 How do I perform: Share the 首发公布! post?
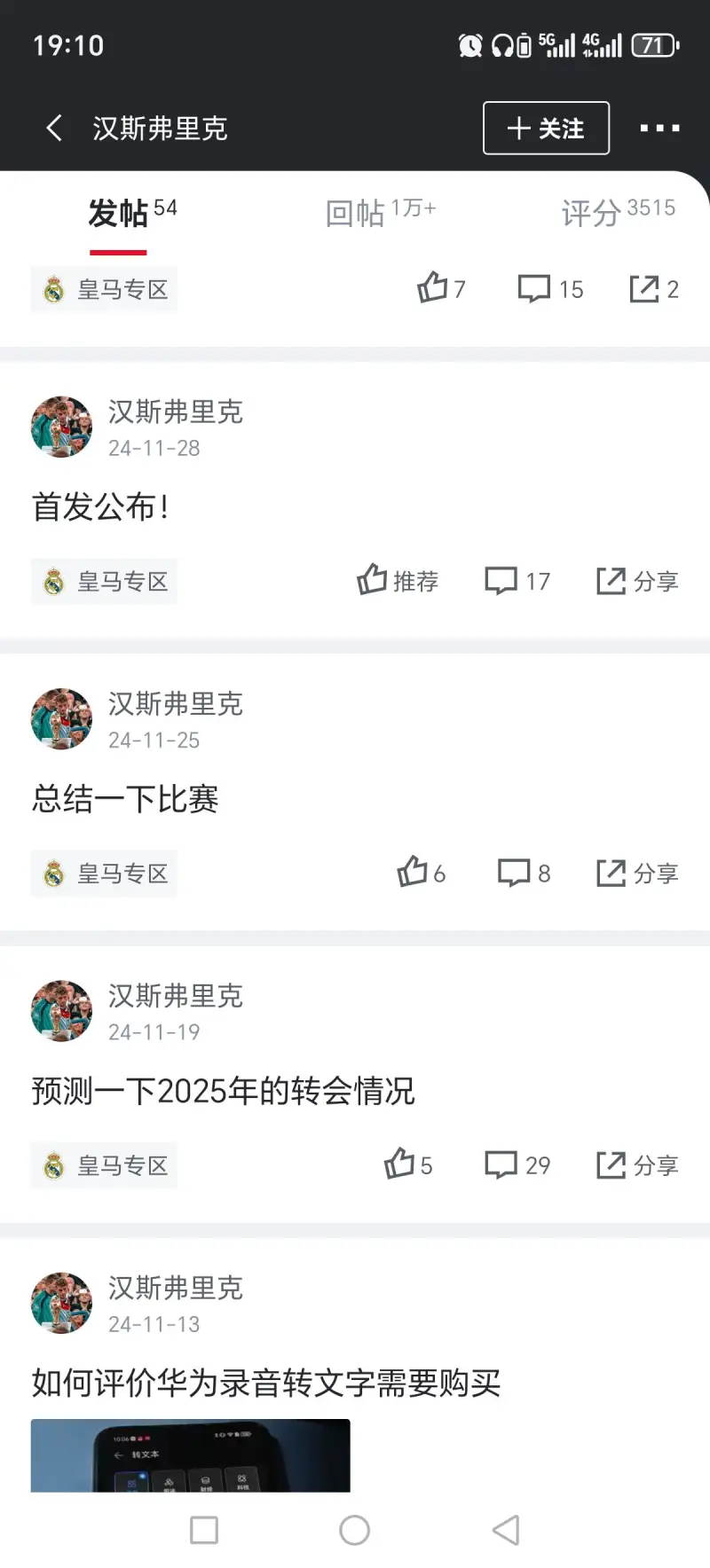(637, 581)
